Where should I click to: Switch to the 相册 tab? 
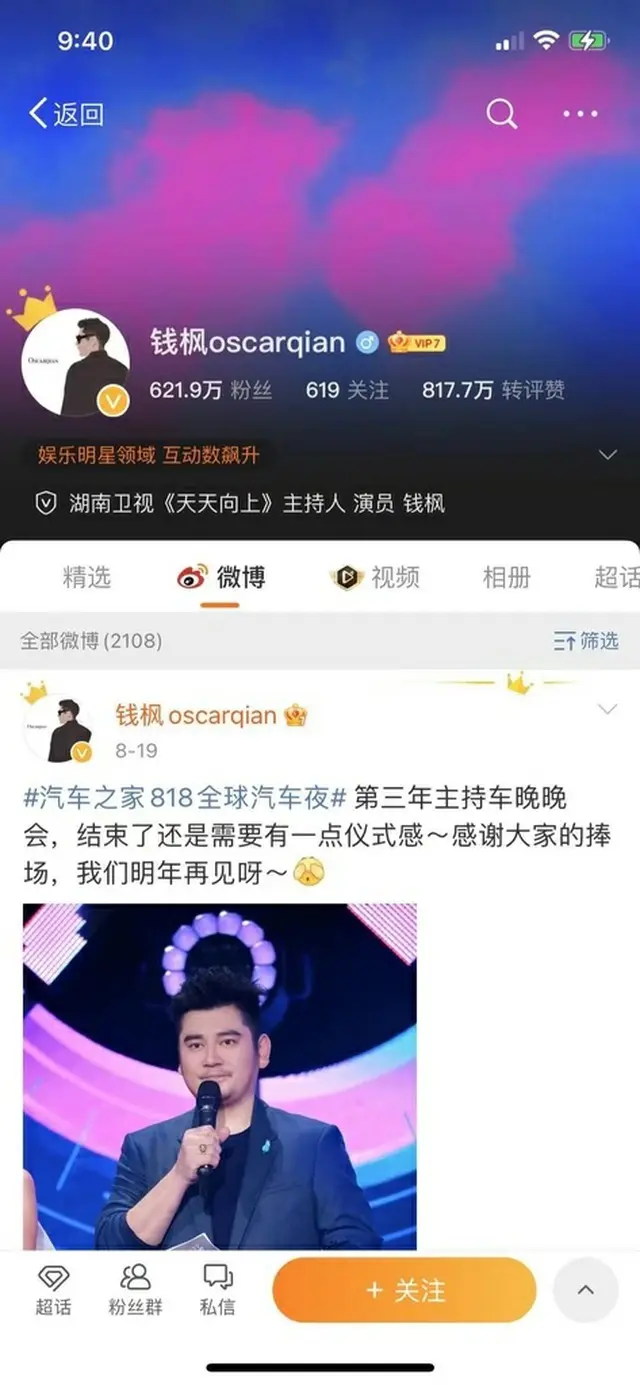[x=506, y=577]
